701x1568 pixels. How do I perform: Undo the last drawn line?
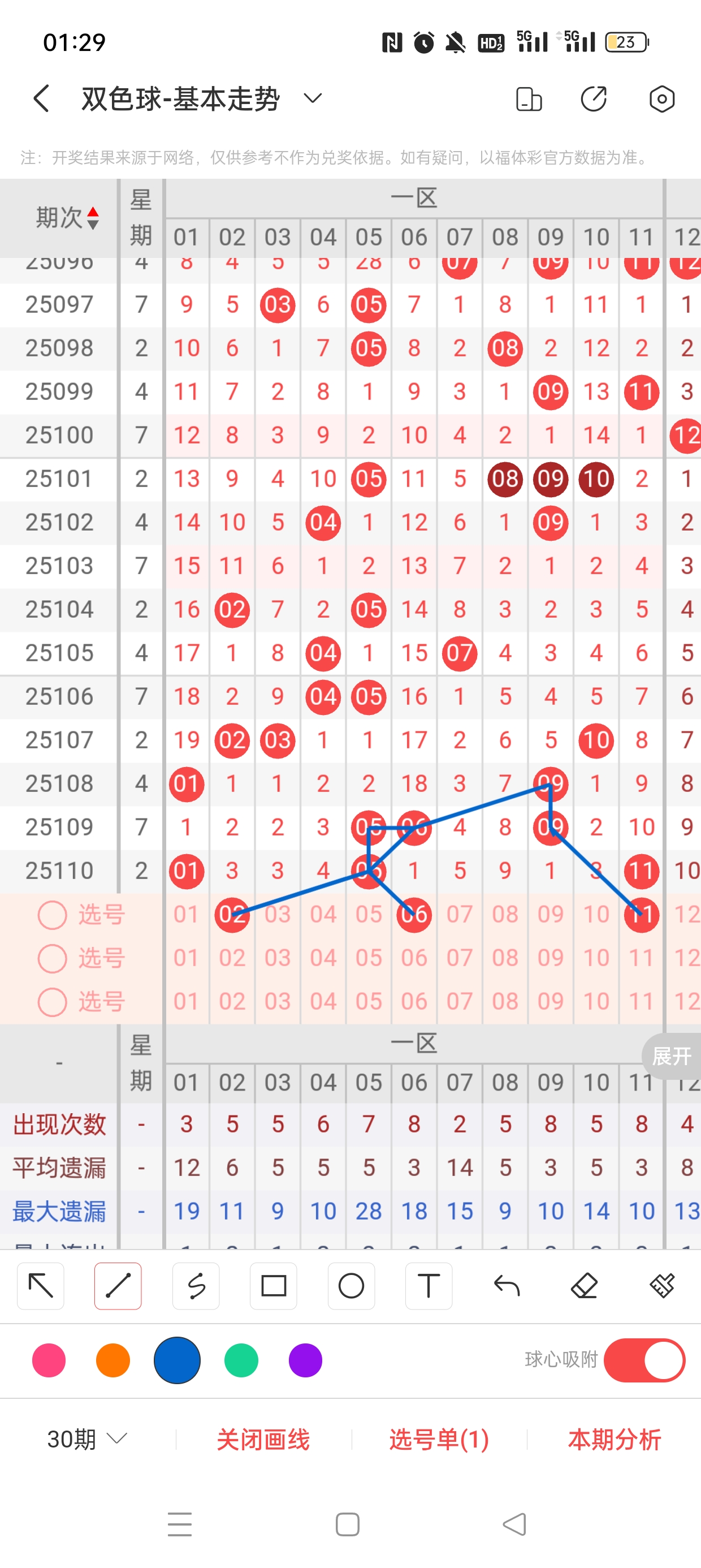(x=507, y=1286)
